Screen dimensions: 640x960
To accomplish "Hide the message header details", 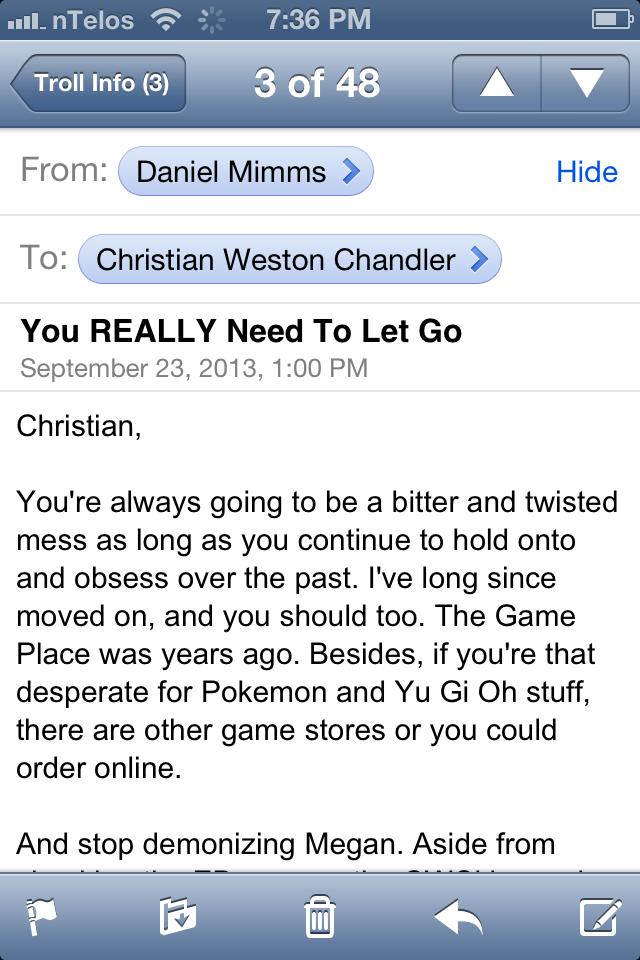I will (586, 172).
